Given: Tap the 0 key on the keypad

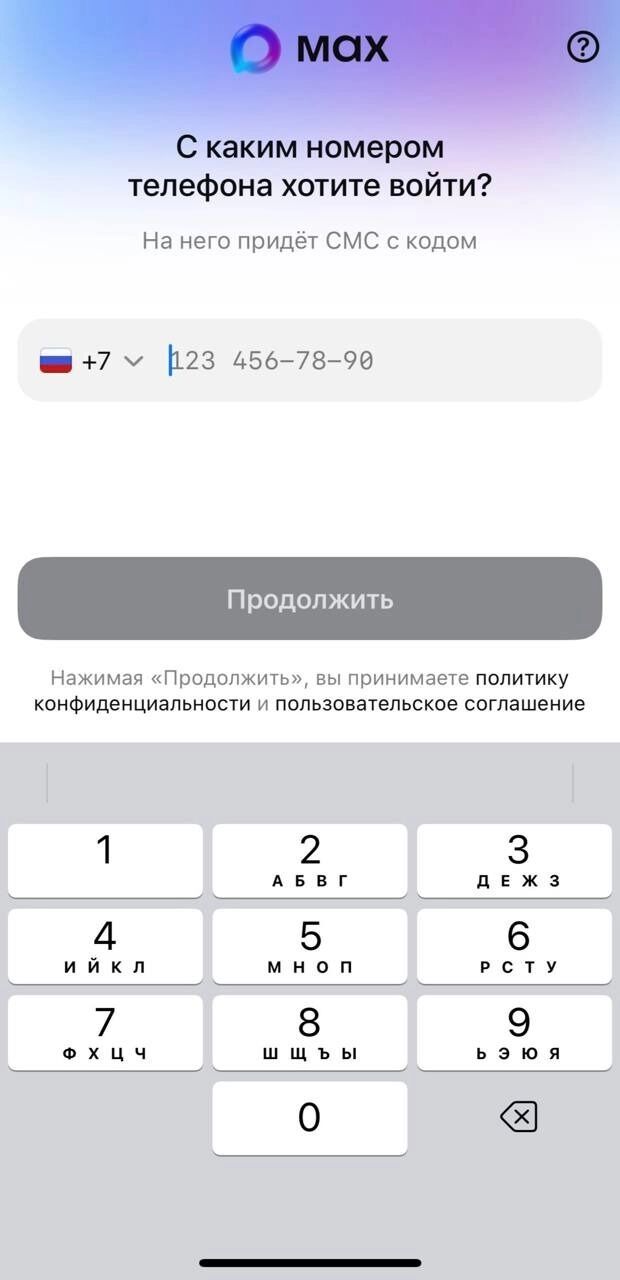Looking at the screenshot, I should coord(310,1117).
